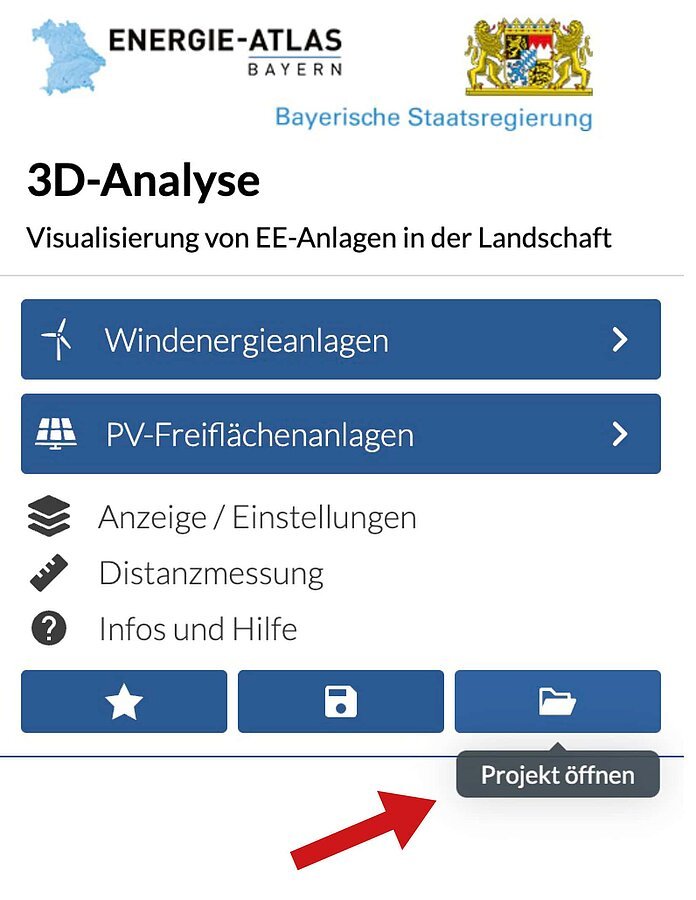Tap the star favorites button
The image size is (696, 900).
[124, 703]
